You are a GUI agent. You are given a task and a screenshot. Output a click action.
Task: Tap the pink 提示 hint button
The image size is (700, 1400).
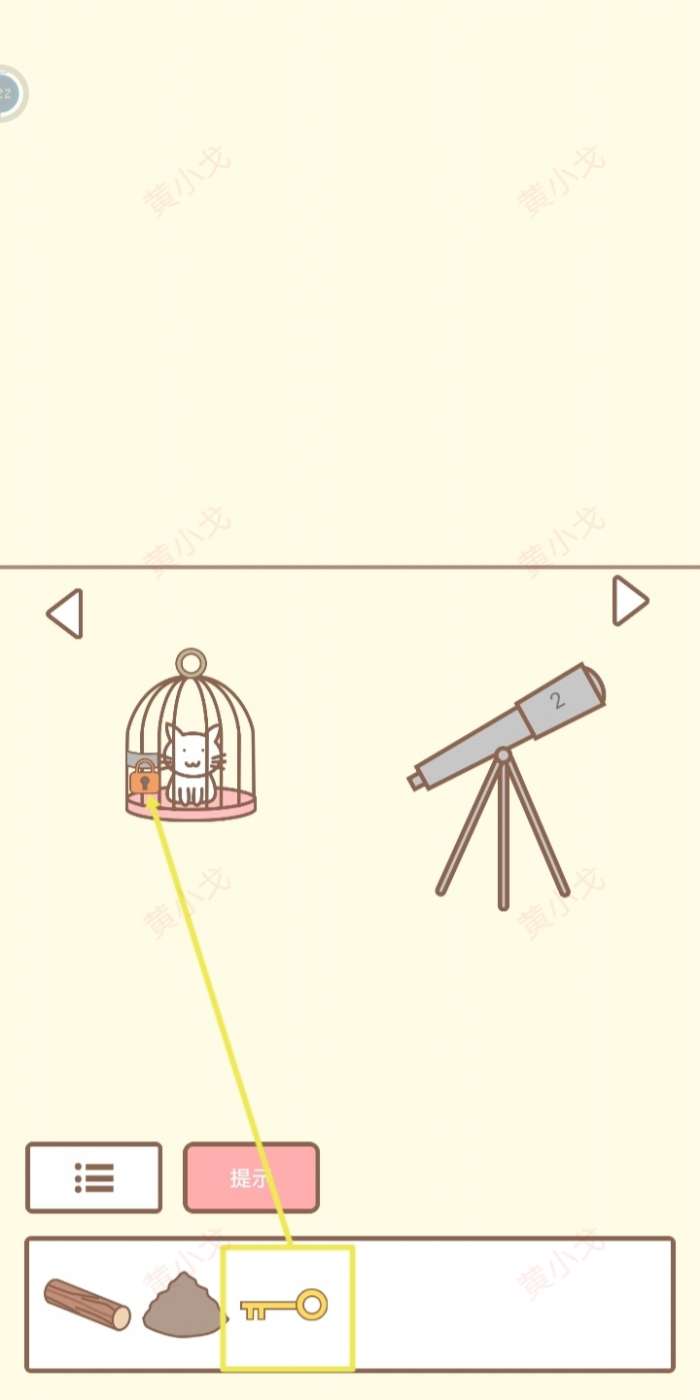(251, 1177)
